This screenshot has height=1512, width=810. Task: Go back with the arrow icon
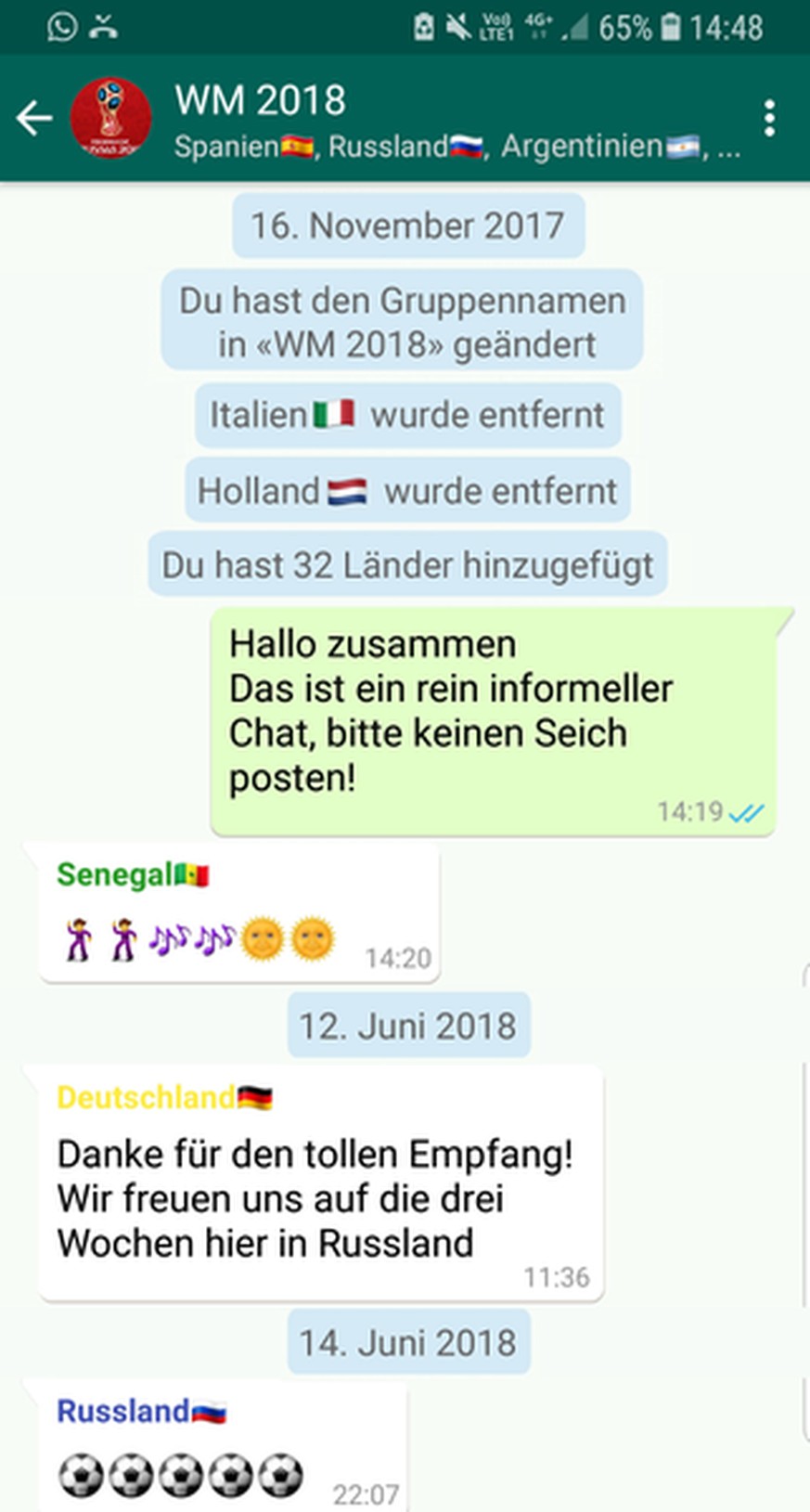34,118
